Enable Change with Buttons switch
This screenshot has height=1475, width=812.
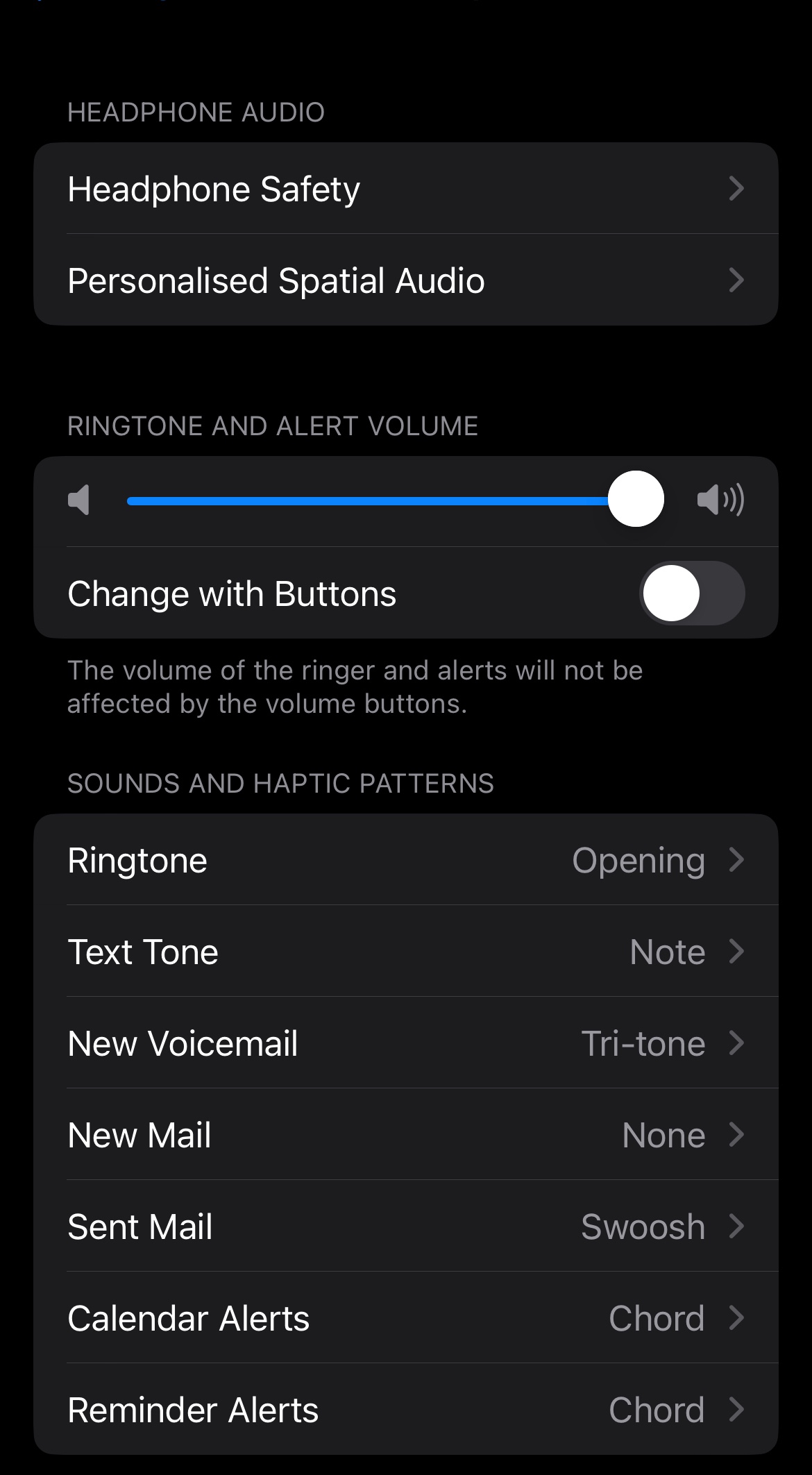click(x=691, y=593)
